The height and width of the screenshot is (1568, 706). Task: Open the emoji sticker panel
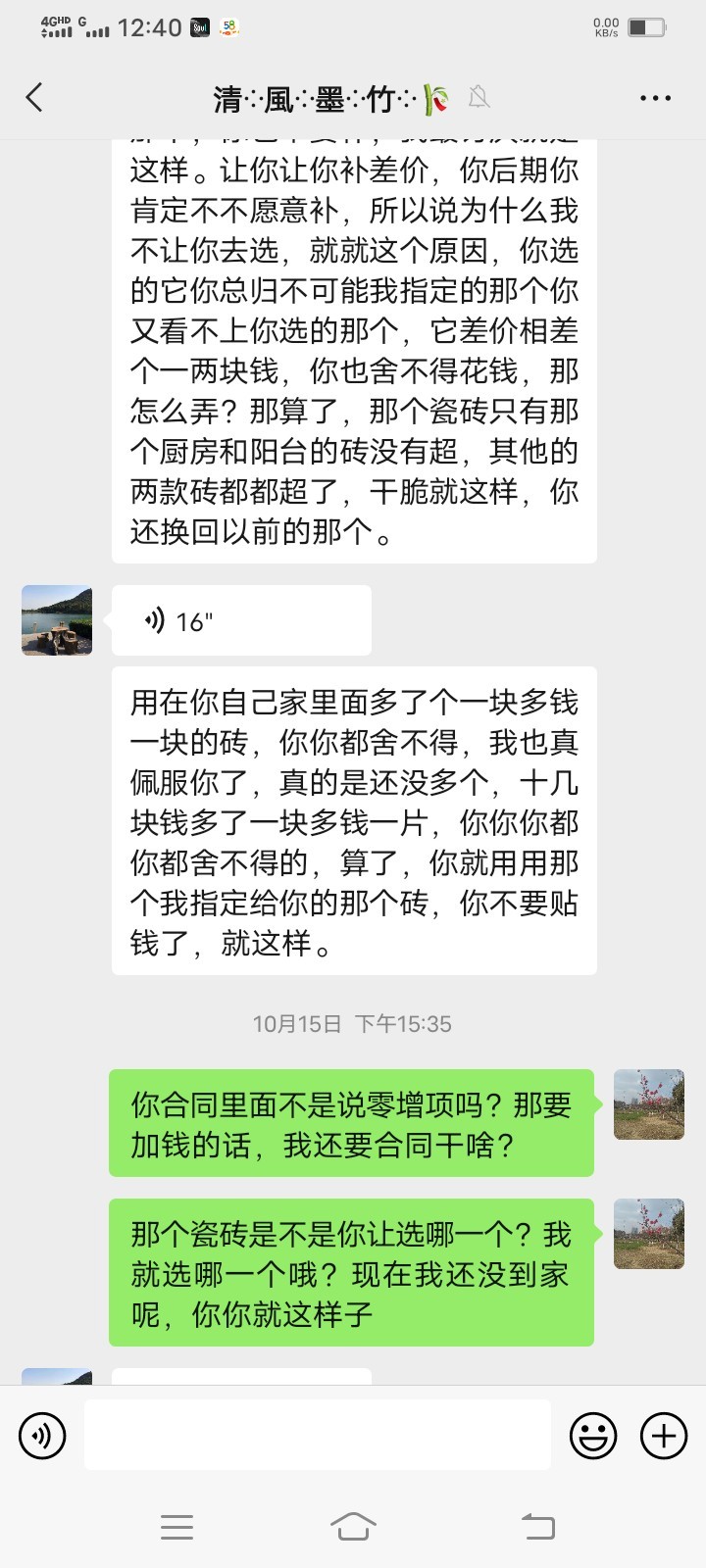pyautogui.click(x=593, y=1436)
